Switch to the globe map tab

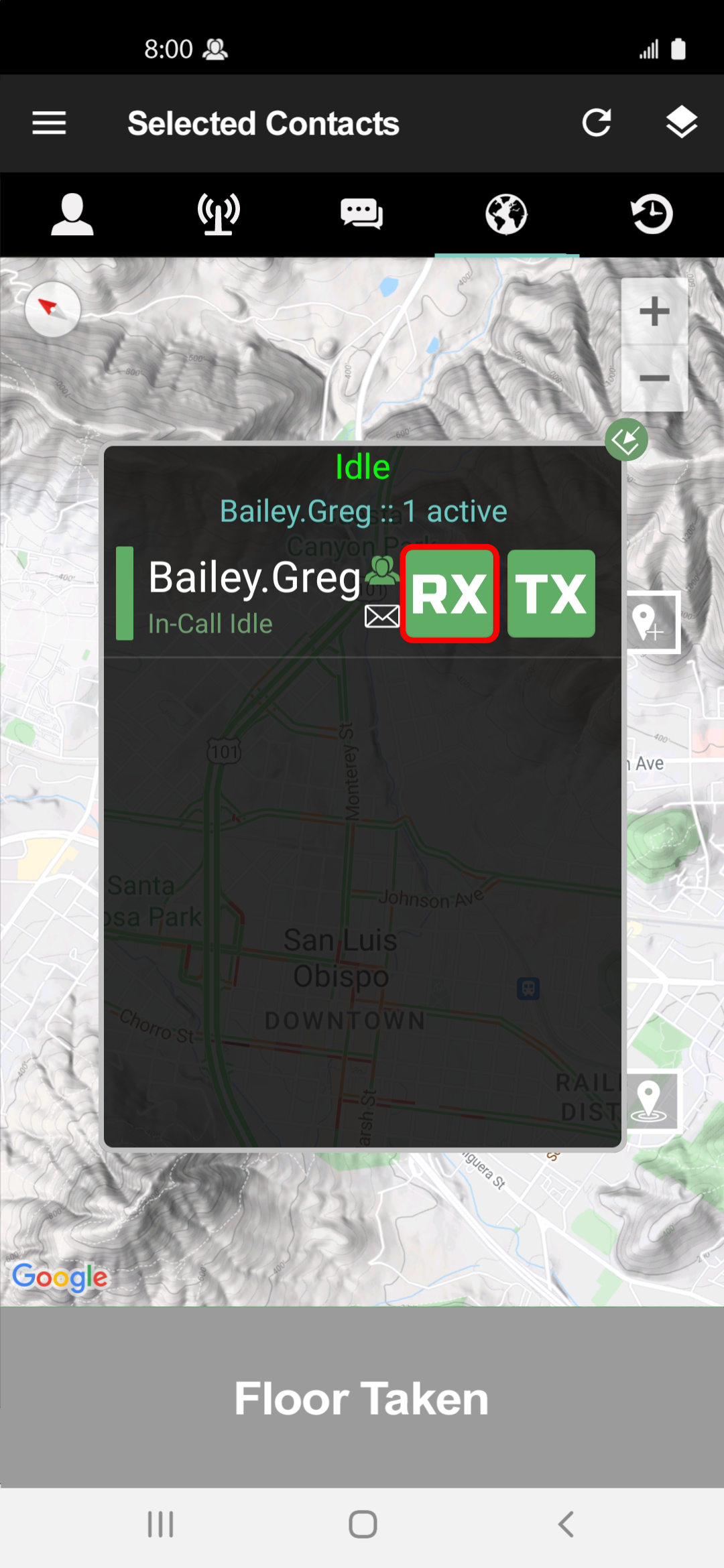[x=506, y=214]
